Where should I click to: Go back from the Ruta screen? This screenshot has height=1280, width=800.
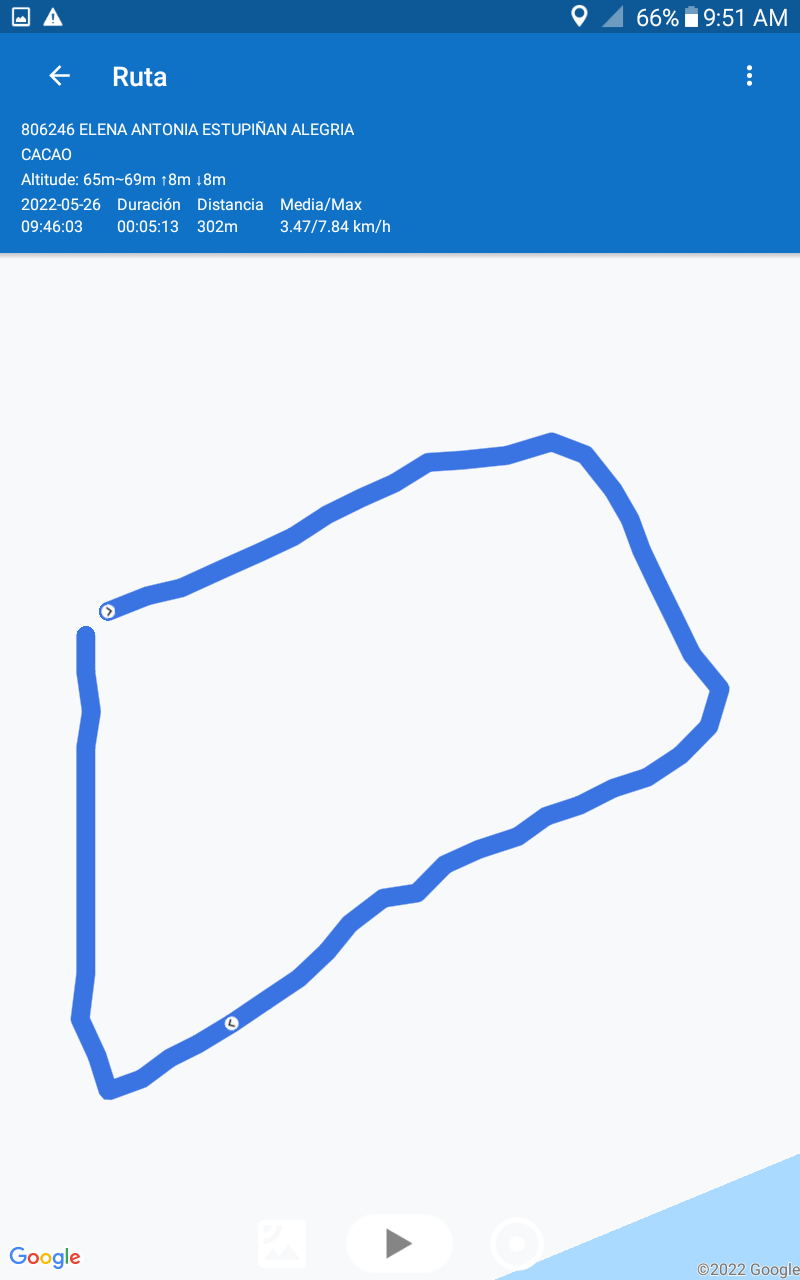click(x=59, y=76)
